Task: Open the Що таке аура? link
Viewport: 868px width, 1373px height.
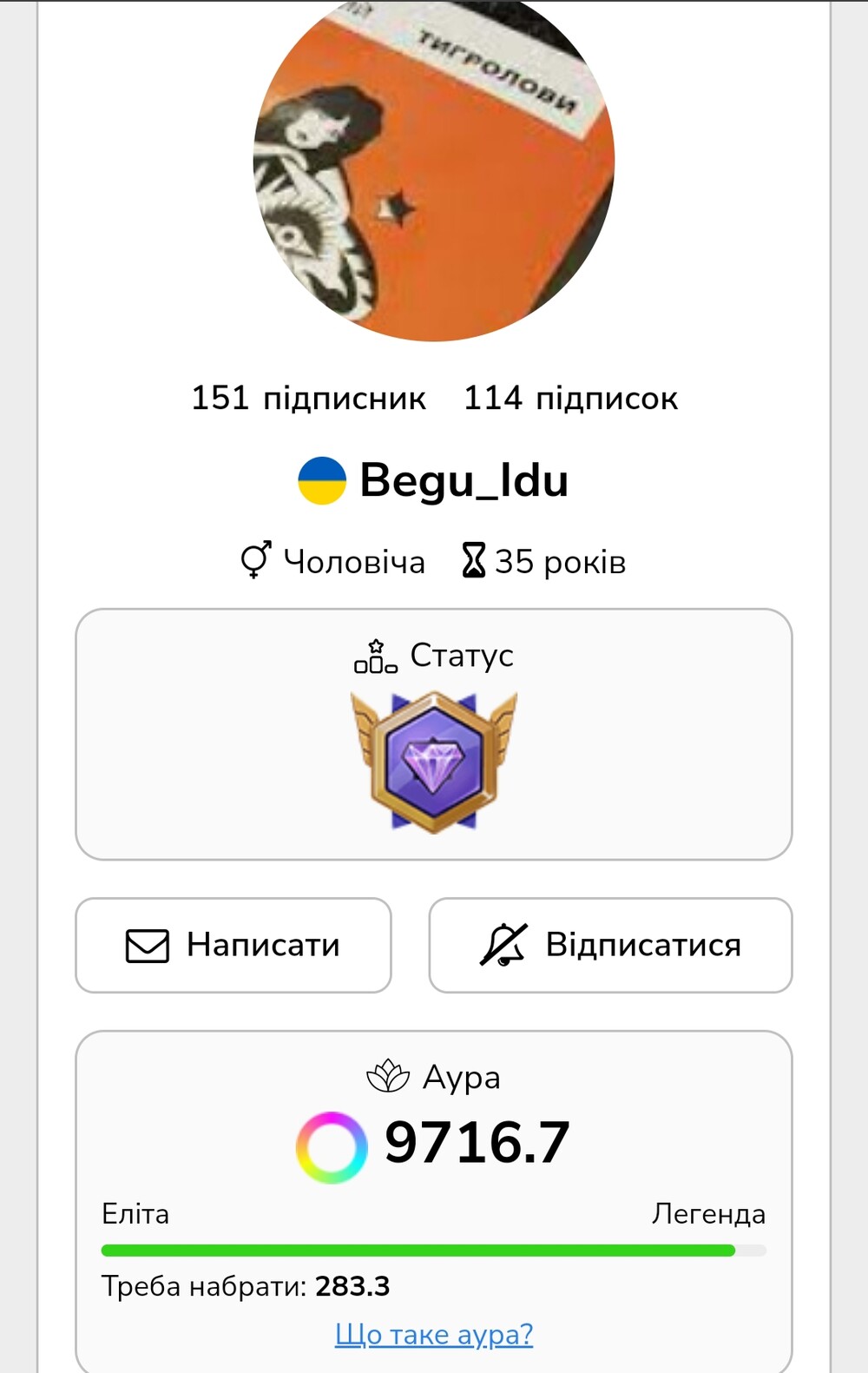Action: [x=434, y=1334]
